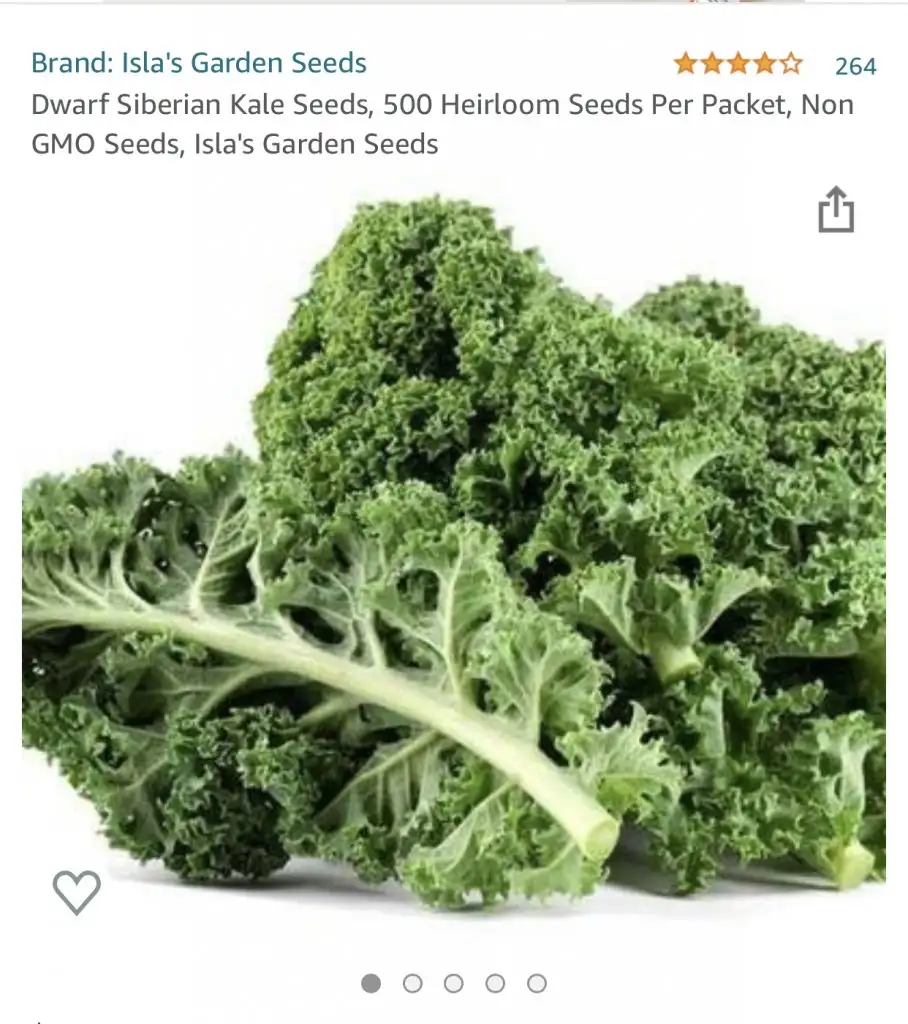Add product to wish list heart

pos(77,891)
